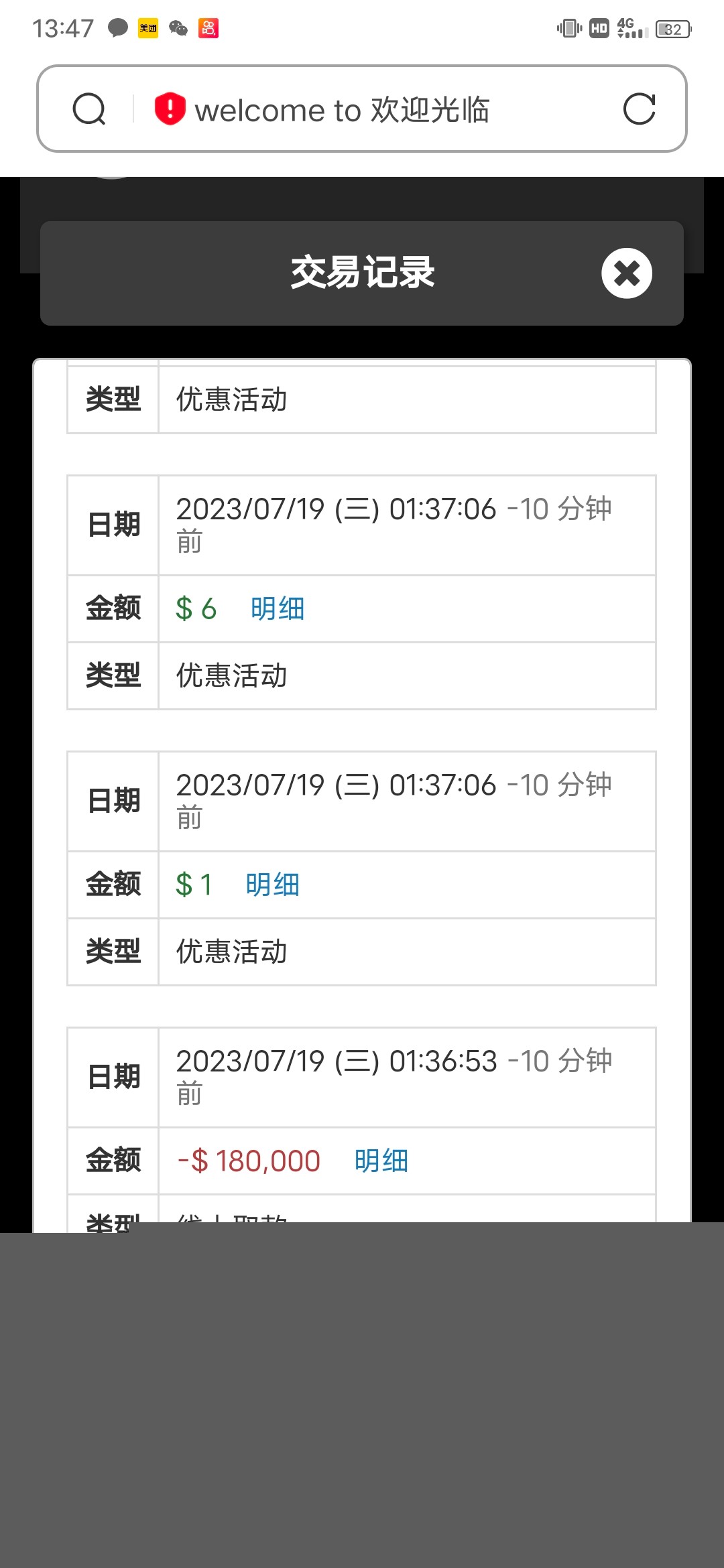Tap the 金额 label in the $6 row
Screen dimensions: 724x1568
point(114,608)
